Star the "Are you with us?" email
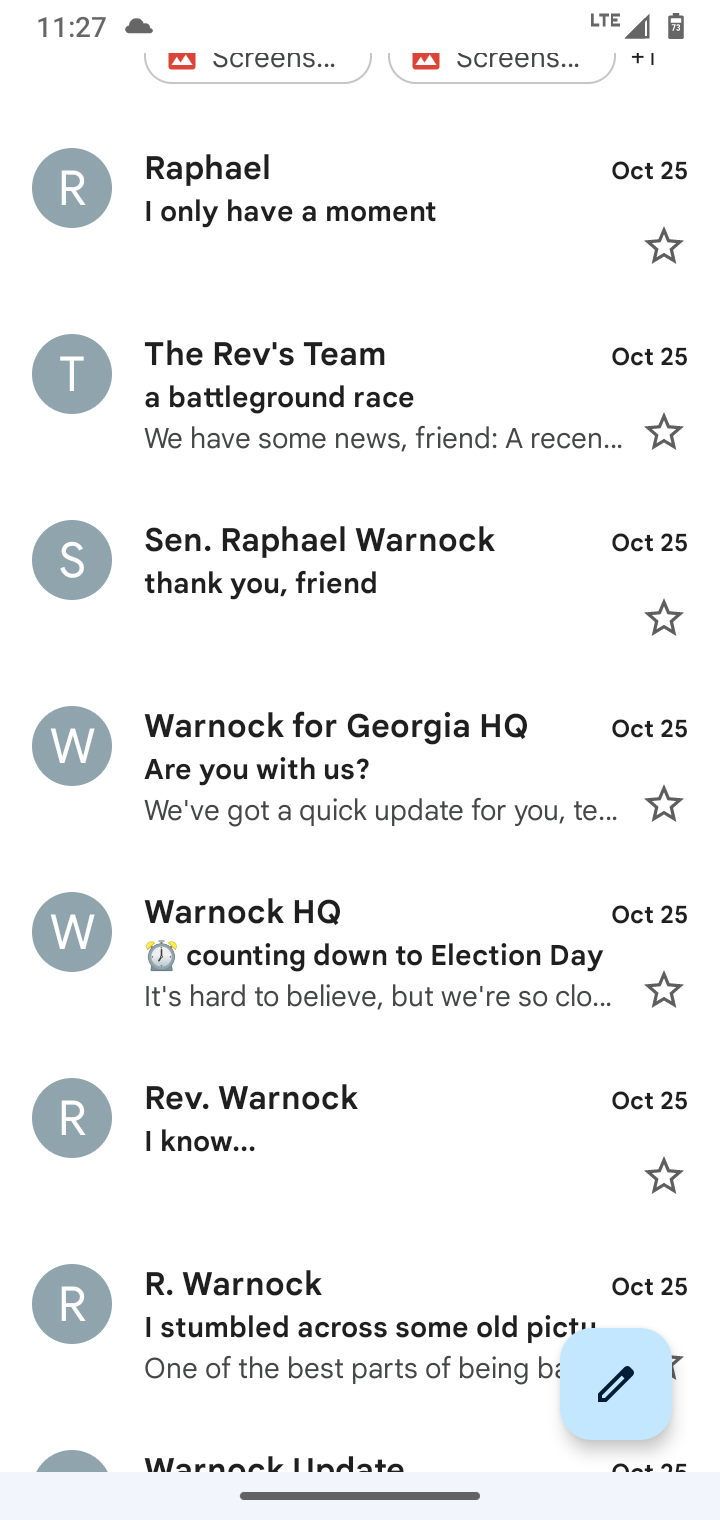This screenshot has height=1520, width=720. click(663, 804)
